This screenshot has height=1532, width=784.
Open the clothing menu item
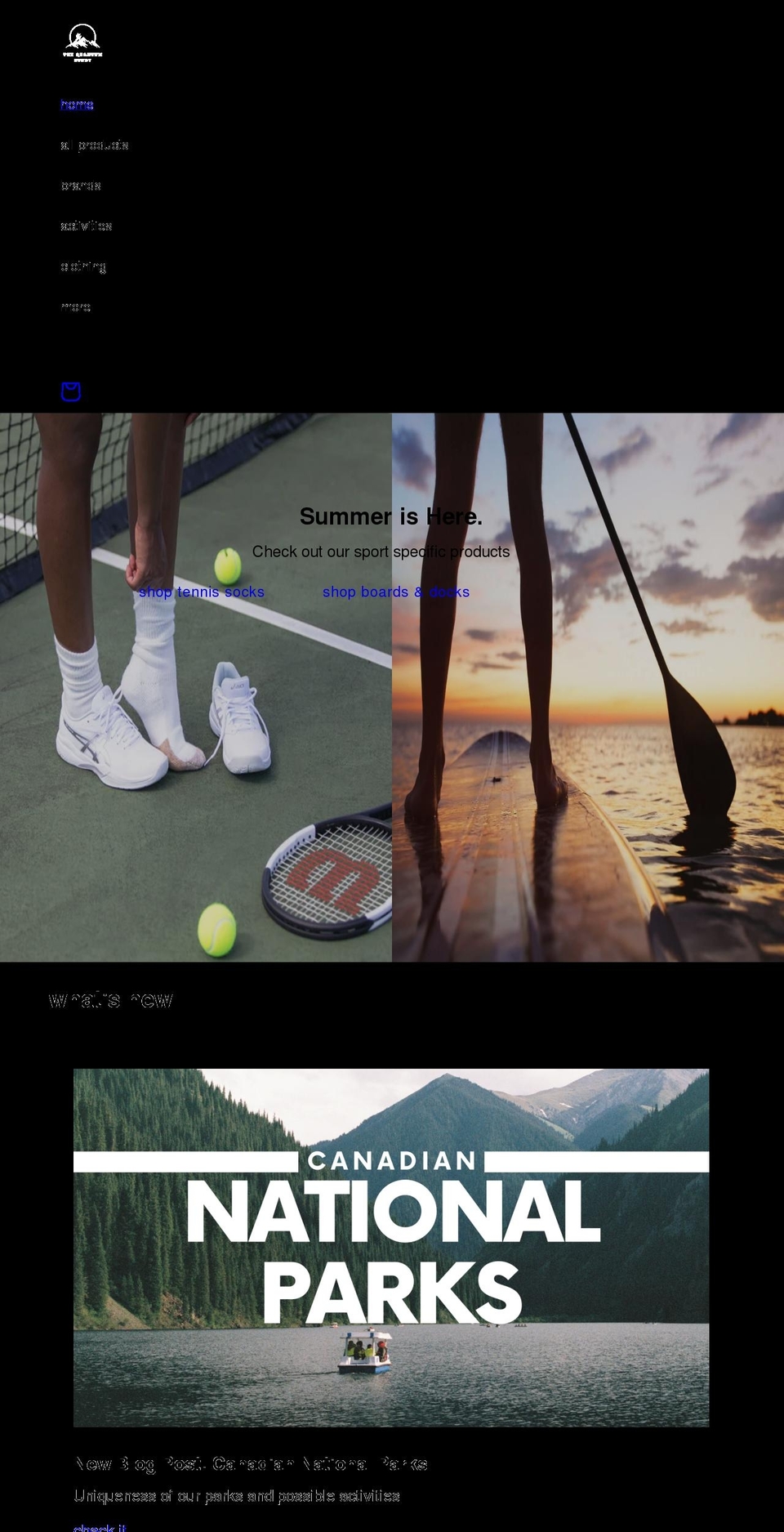coord(83,266)
